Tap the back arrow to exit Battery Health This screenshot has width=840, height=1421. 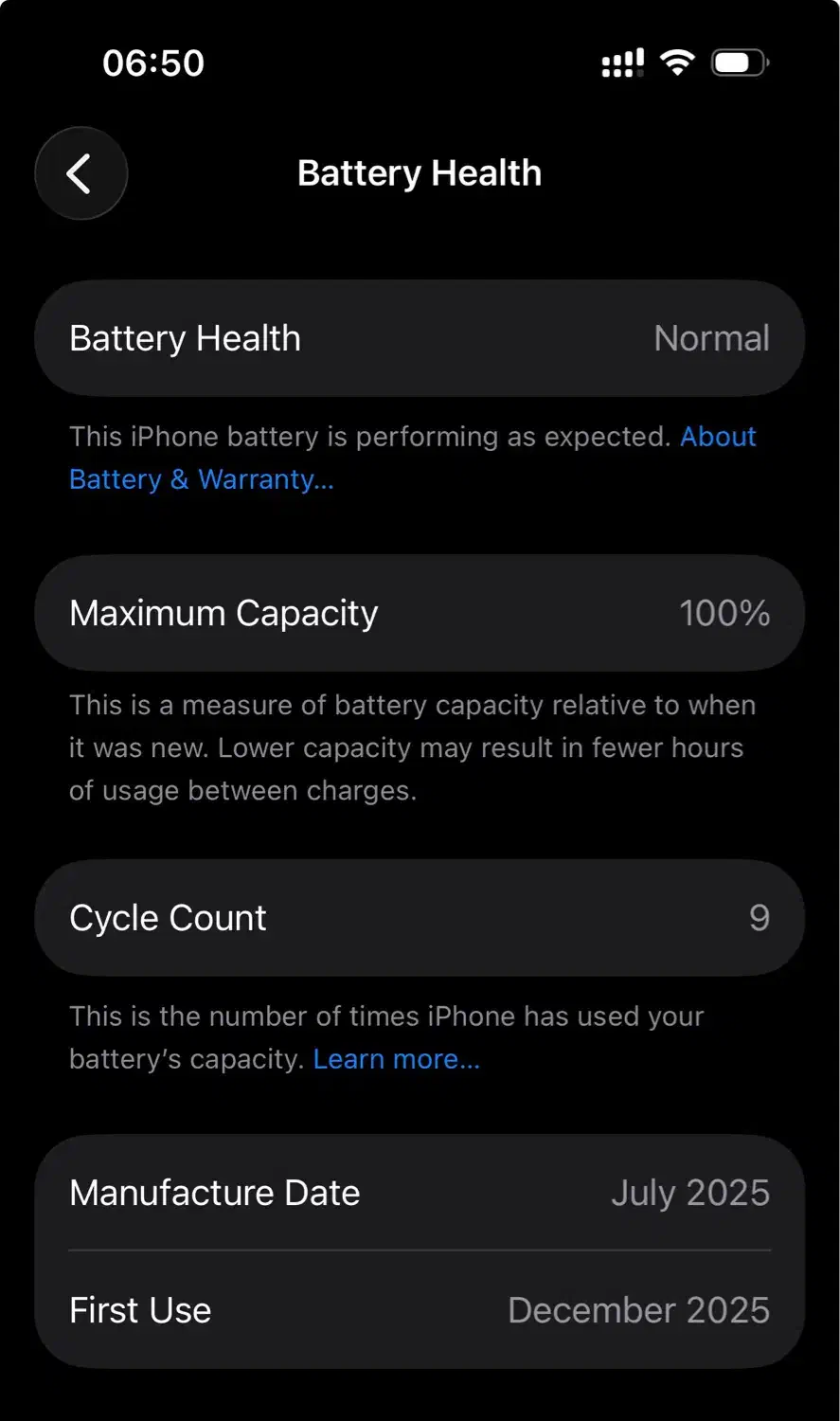(x=80, y=173)
